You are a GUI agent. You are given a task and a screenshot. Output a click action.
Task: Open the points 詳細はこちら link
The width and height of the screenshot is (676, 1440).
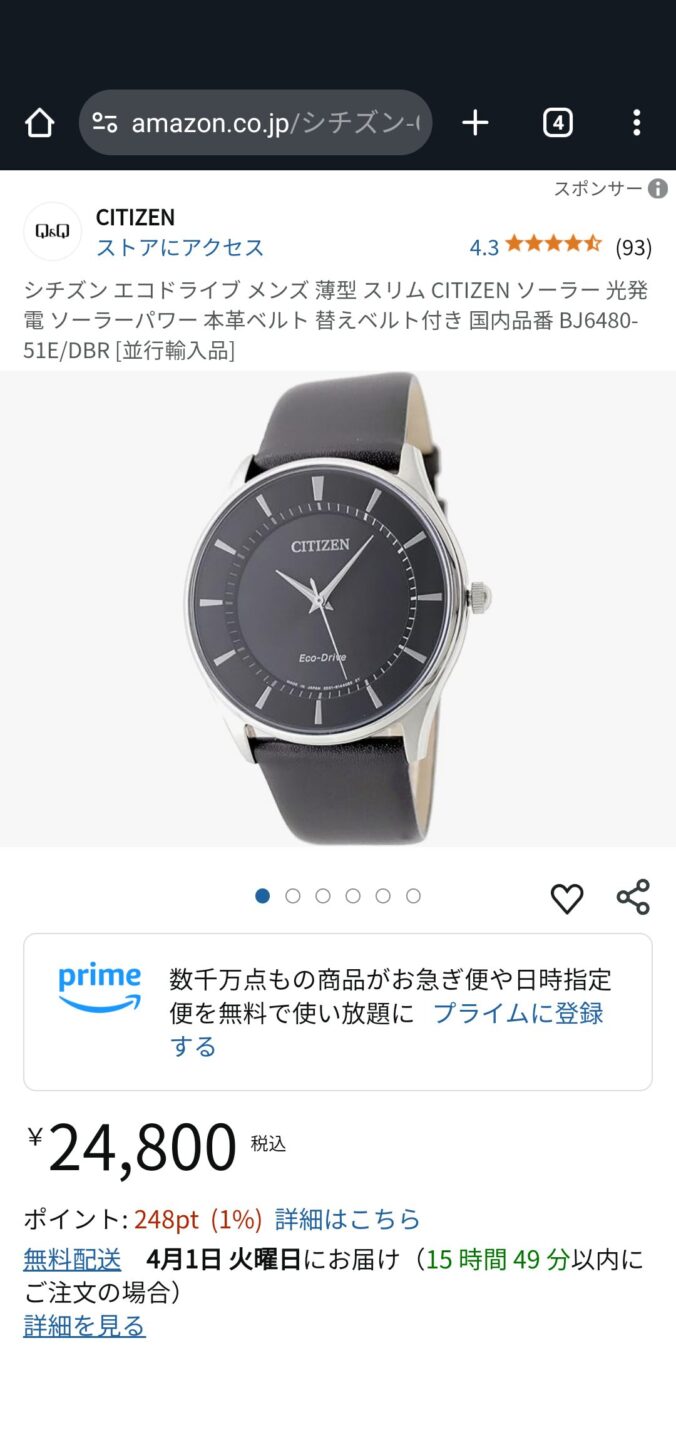click(348, 1219)
